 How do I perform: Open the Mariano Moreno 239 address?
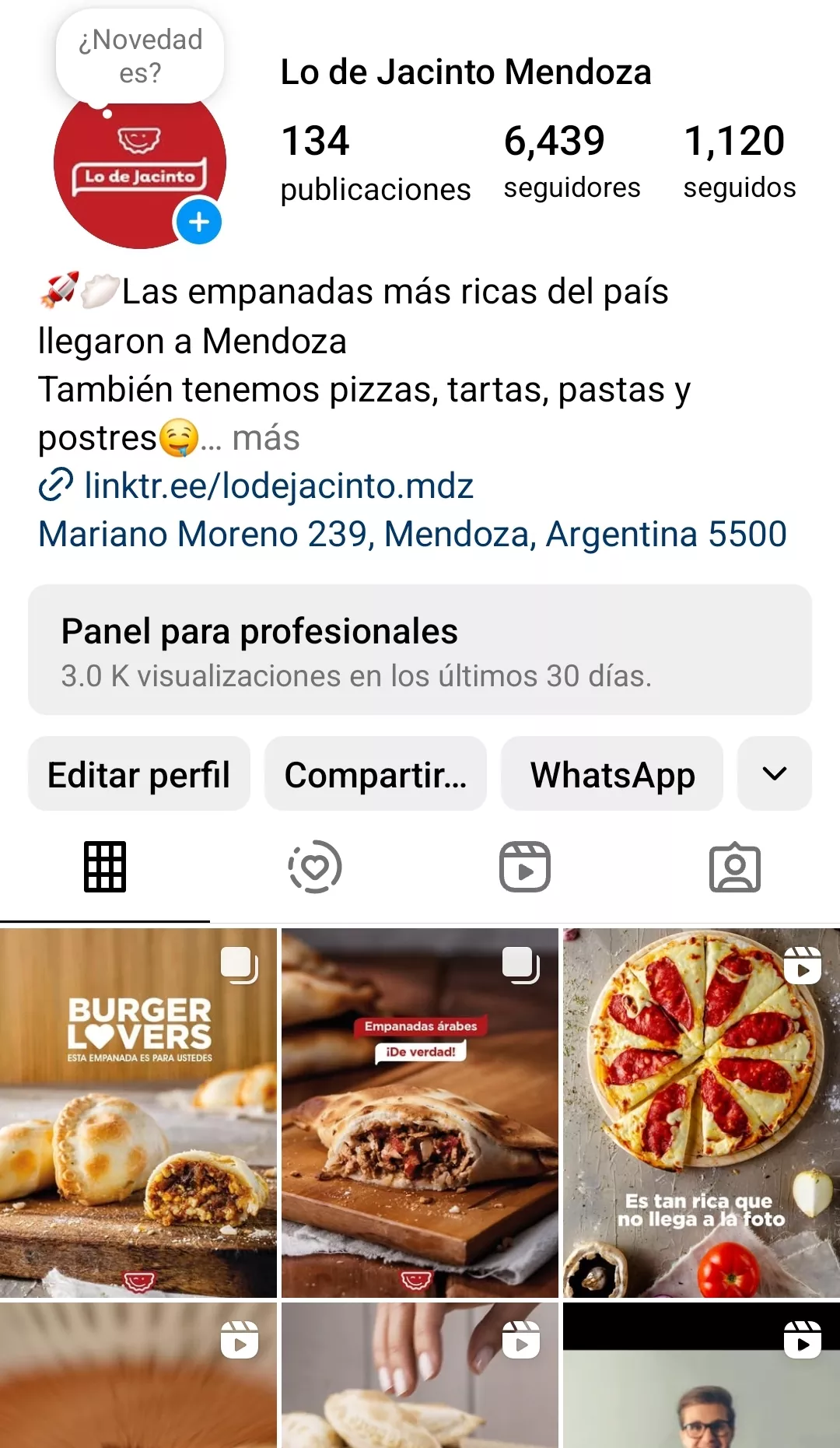tap(412, 535)
